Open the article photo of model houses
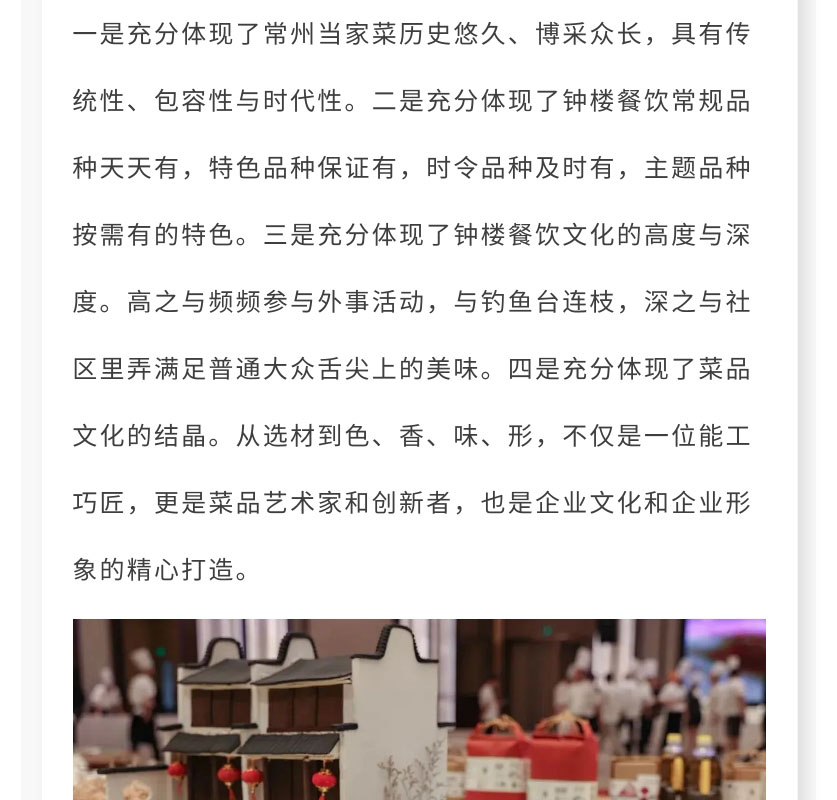 click(x=419, y=709)
